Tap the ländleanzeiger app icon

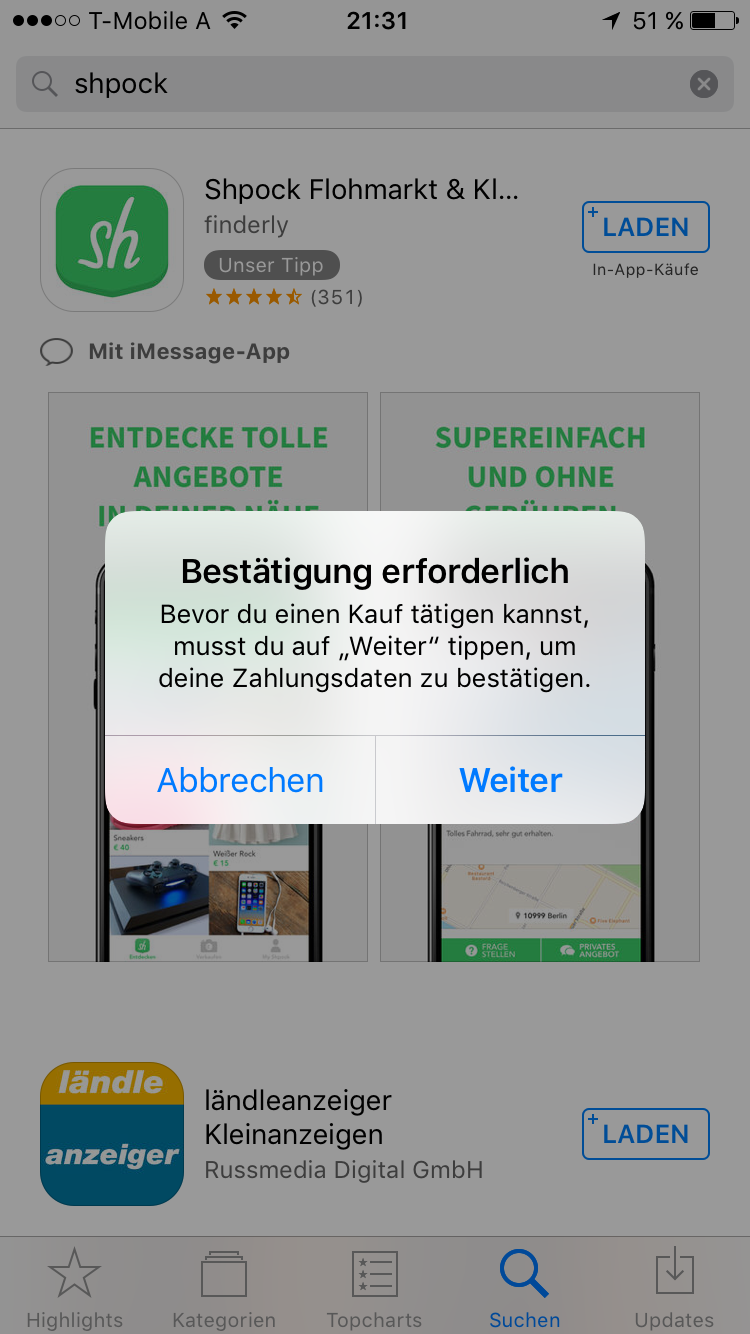pos(111,1134)
